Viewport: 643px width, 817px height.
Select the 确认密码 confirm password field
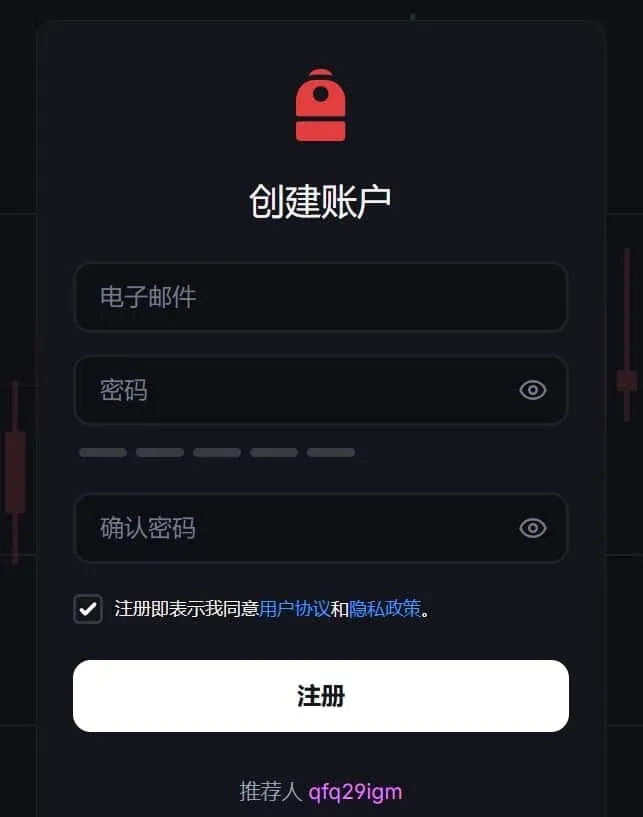pos(290,528)
